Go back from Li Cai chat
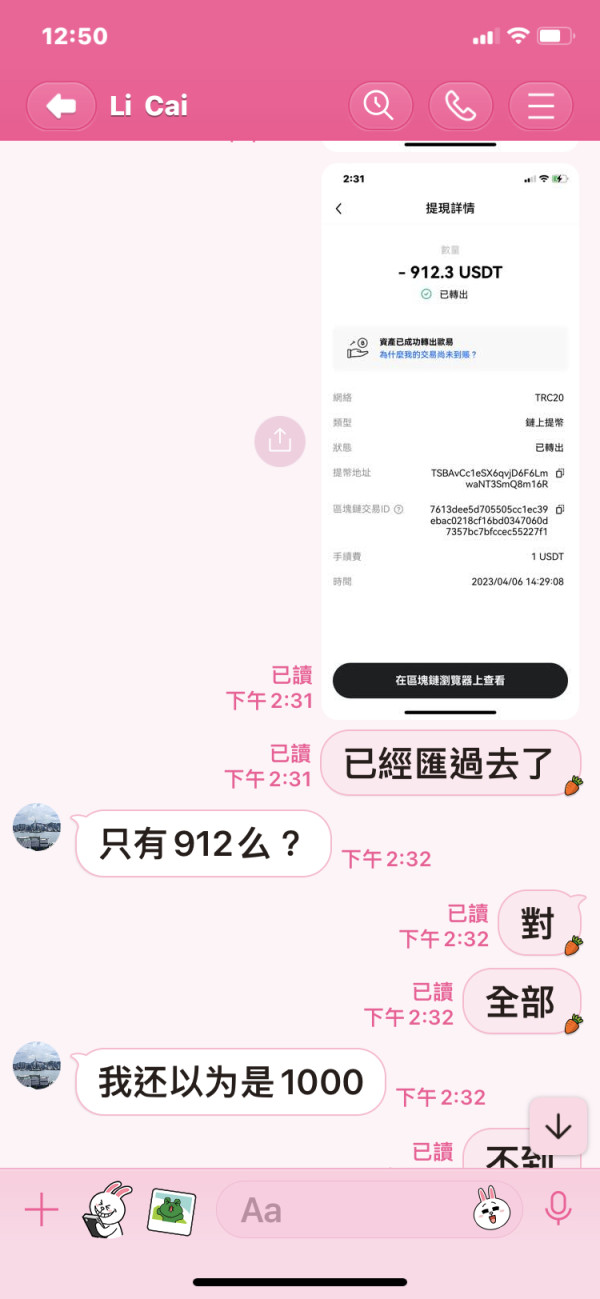Viewport: 600px width, 1299px height. 61,106
